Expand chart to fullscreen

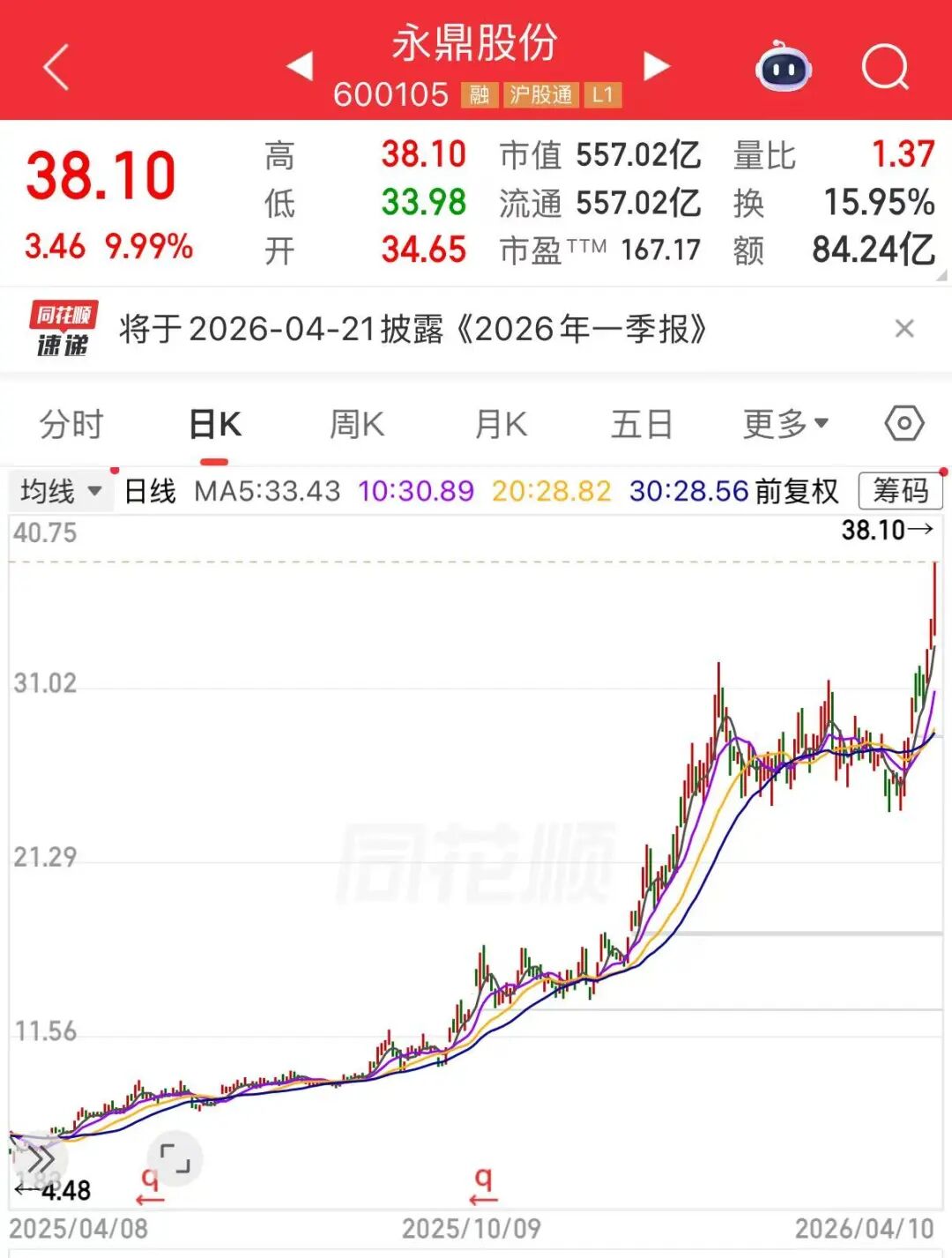[x=175, y=1158]
